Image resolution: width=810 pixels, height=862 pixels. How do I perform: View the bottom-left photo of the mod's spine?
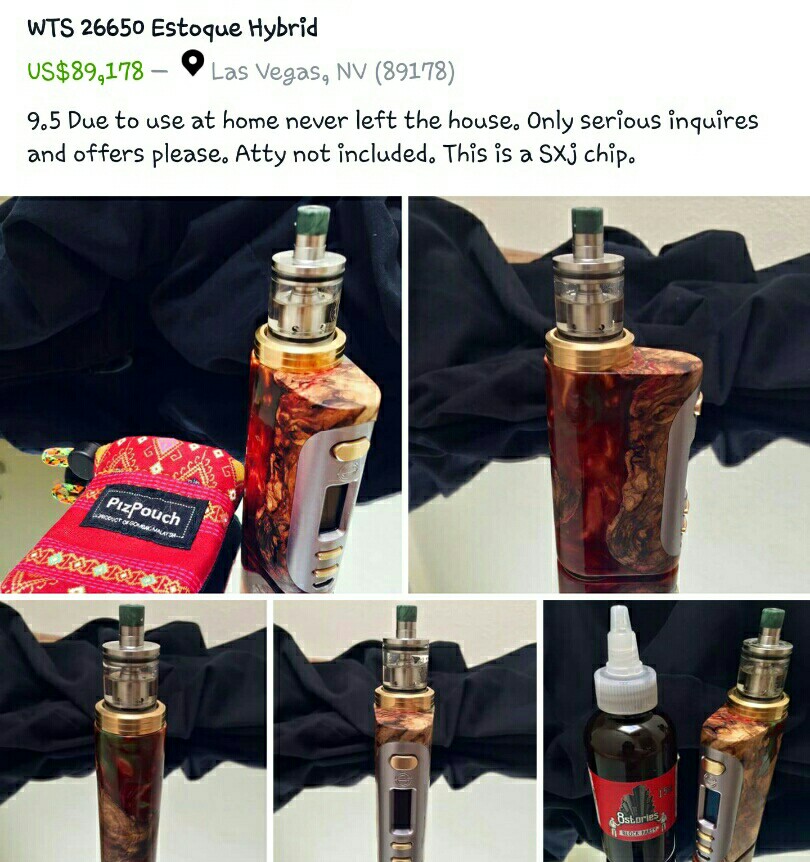click(x=133, y=731)
